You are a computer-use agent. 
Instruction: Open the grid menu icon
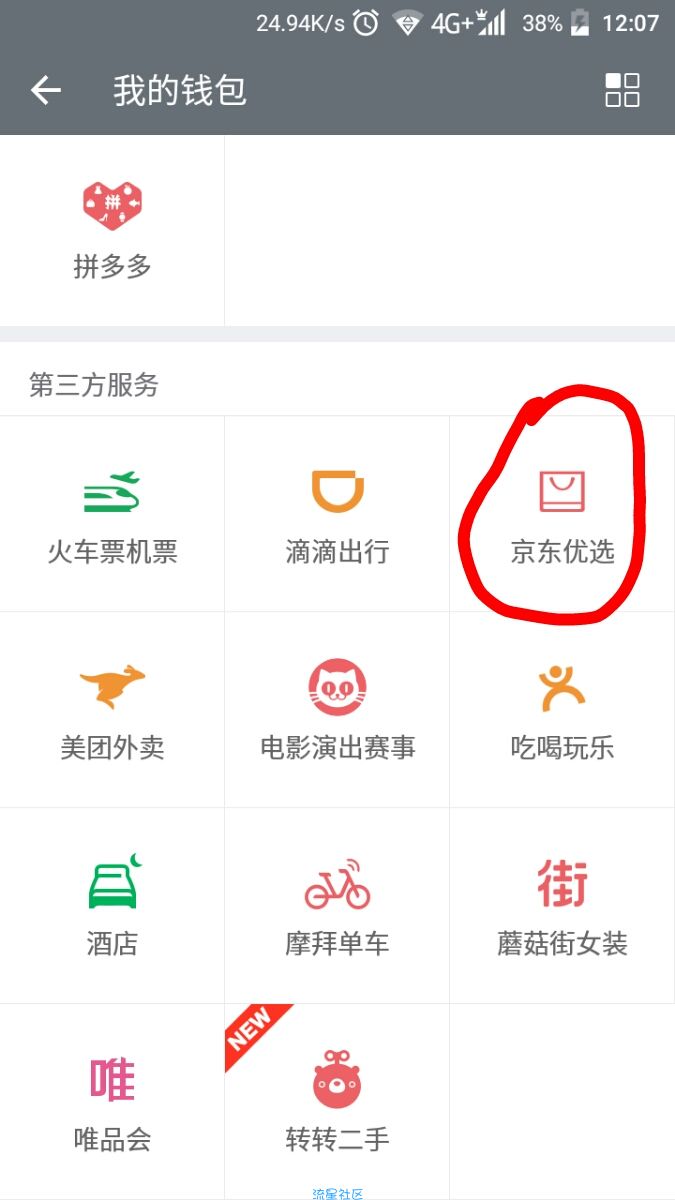tap(622, 90)
